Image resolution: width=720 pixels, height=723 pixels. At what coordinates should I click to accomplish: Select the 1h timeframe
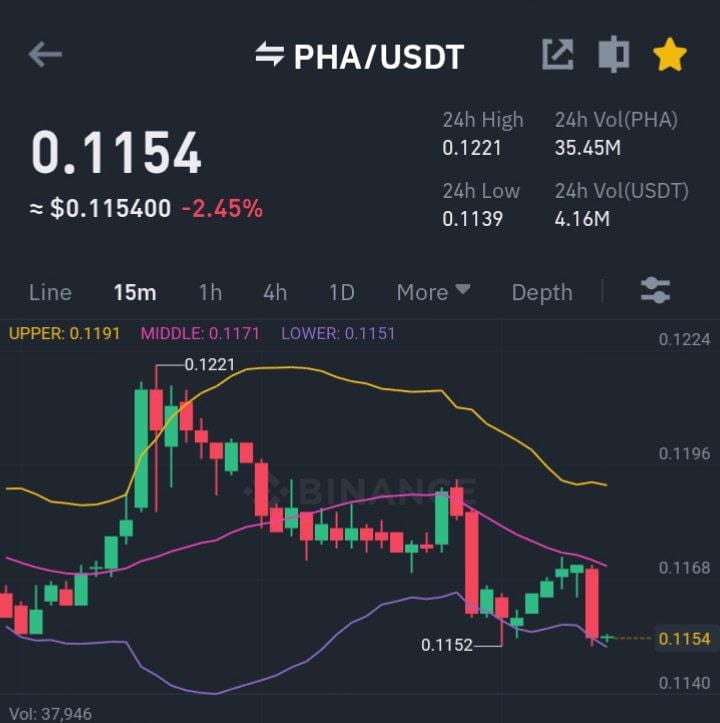click(x=209, y=292)
